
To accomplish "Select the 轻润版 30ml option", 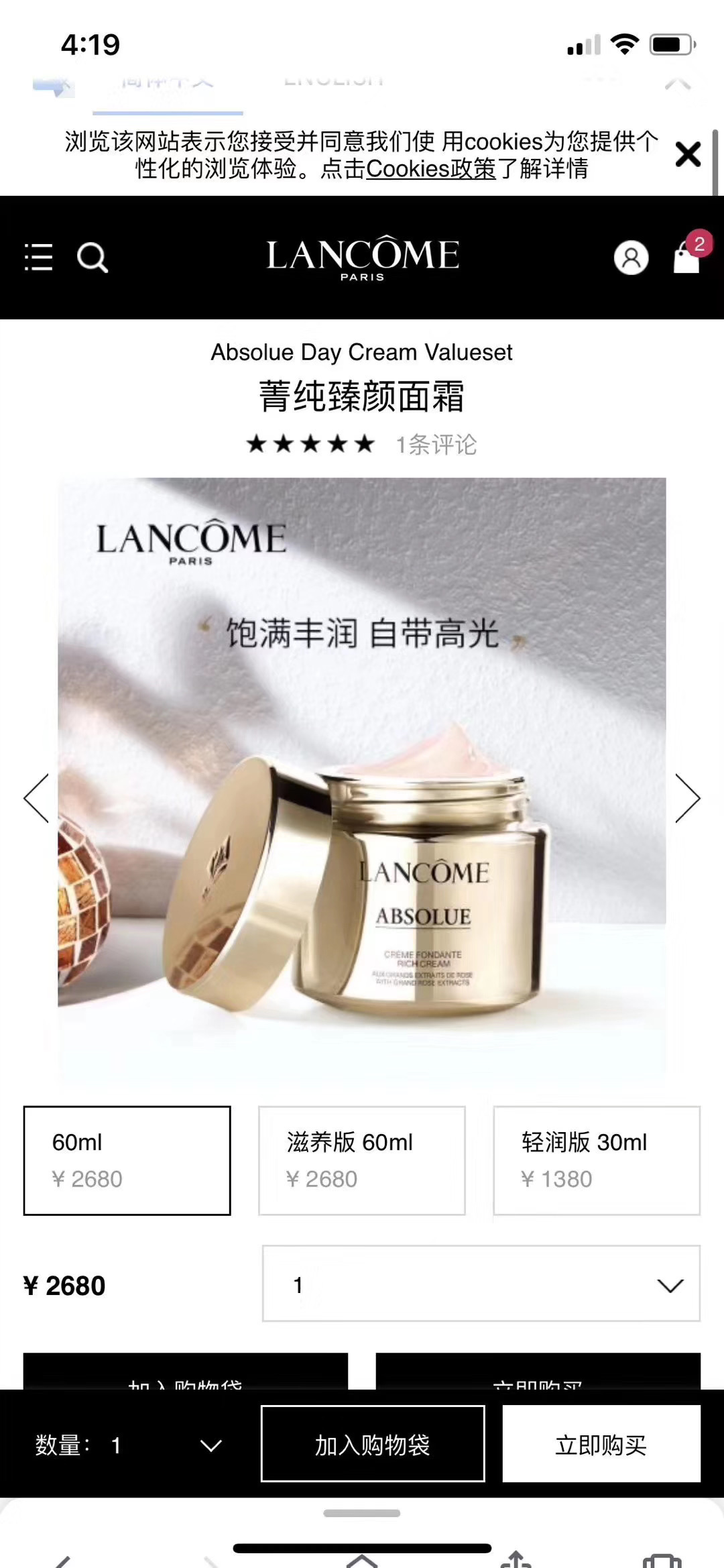I will (597, 1160).
